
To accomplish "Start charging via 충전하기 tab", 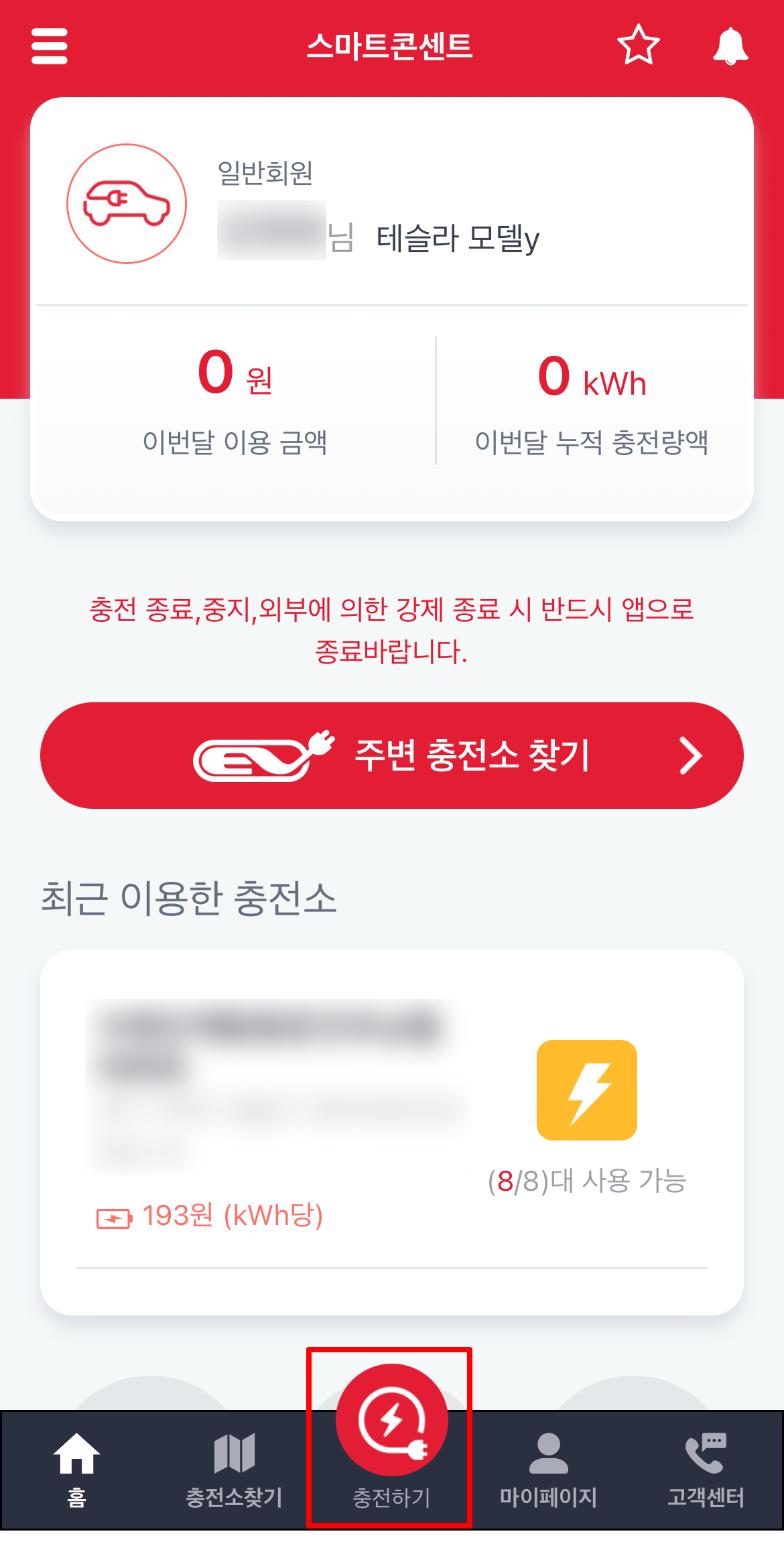I will pos(391,1436).
